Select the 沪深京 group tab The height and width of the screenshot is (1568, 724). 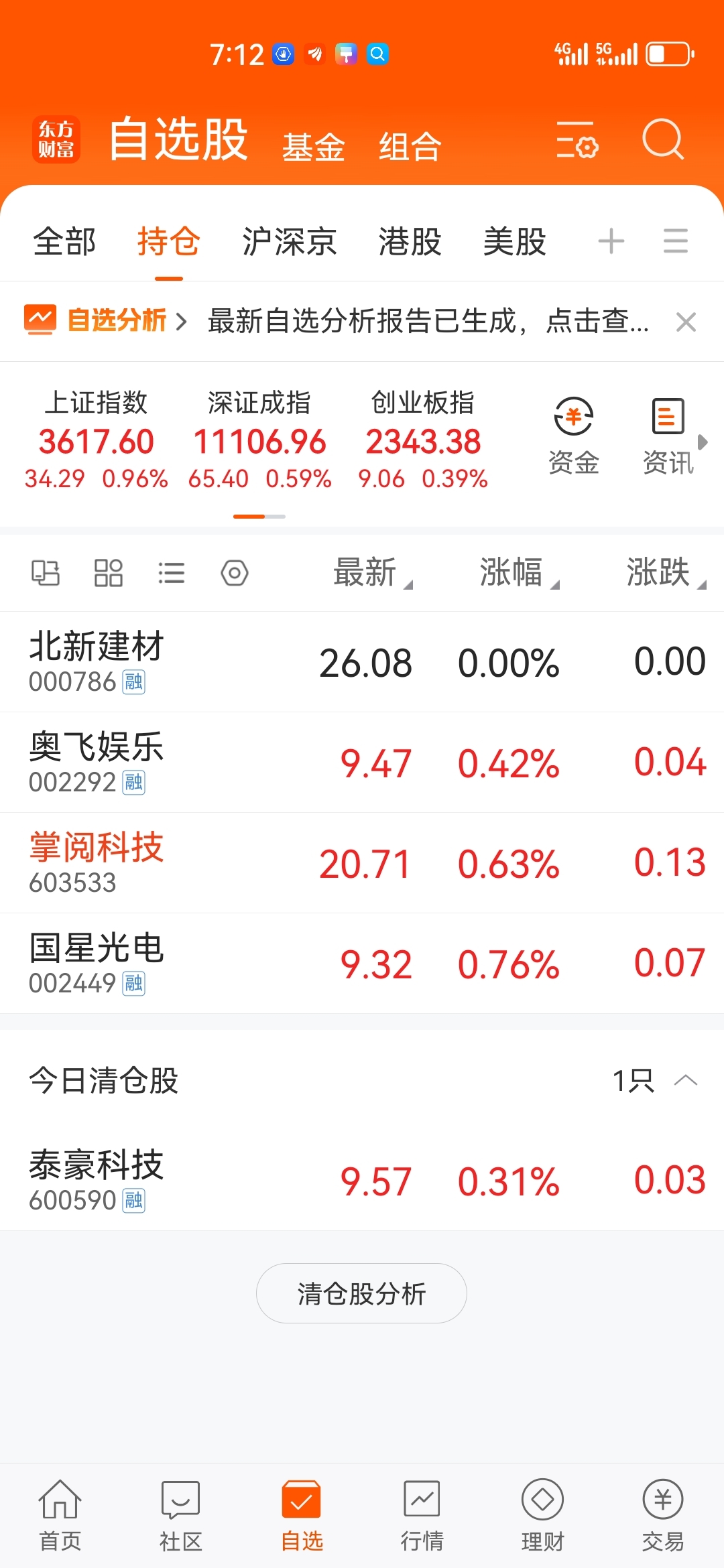pyautogui.click(x=289, y=241)
